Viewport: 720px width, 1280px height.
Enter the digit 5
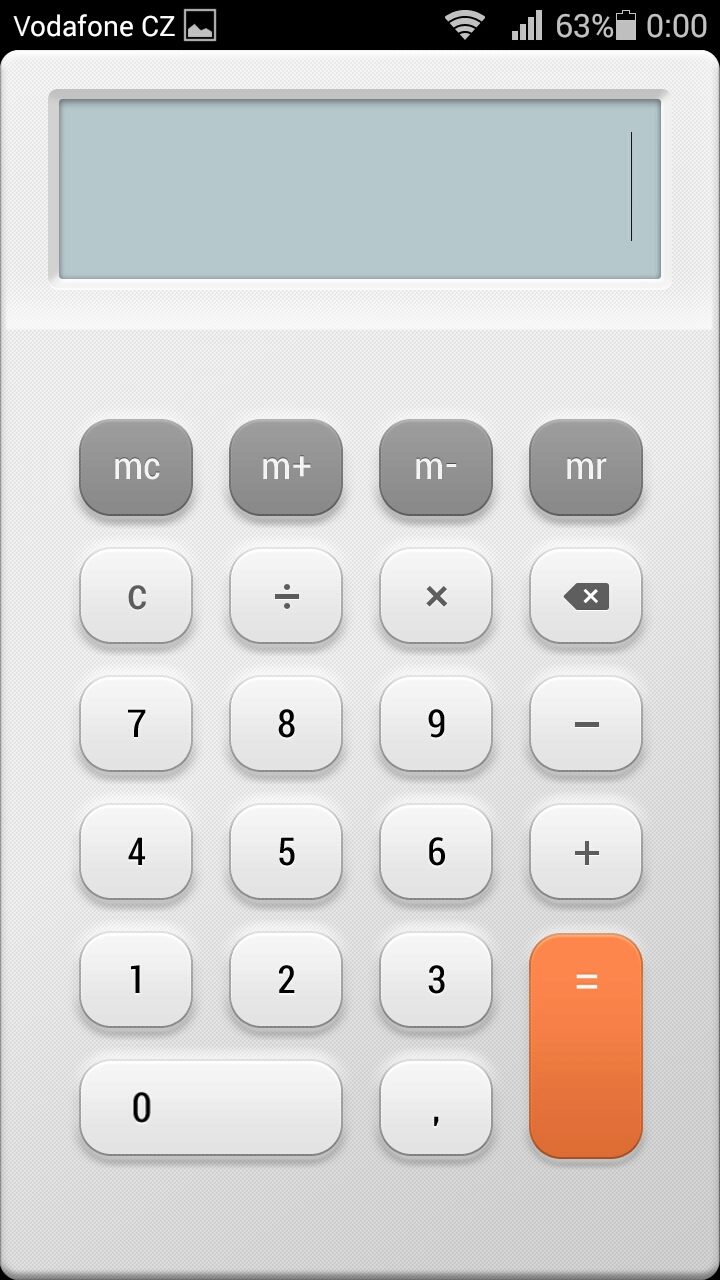286,851
